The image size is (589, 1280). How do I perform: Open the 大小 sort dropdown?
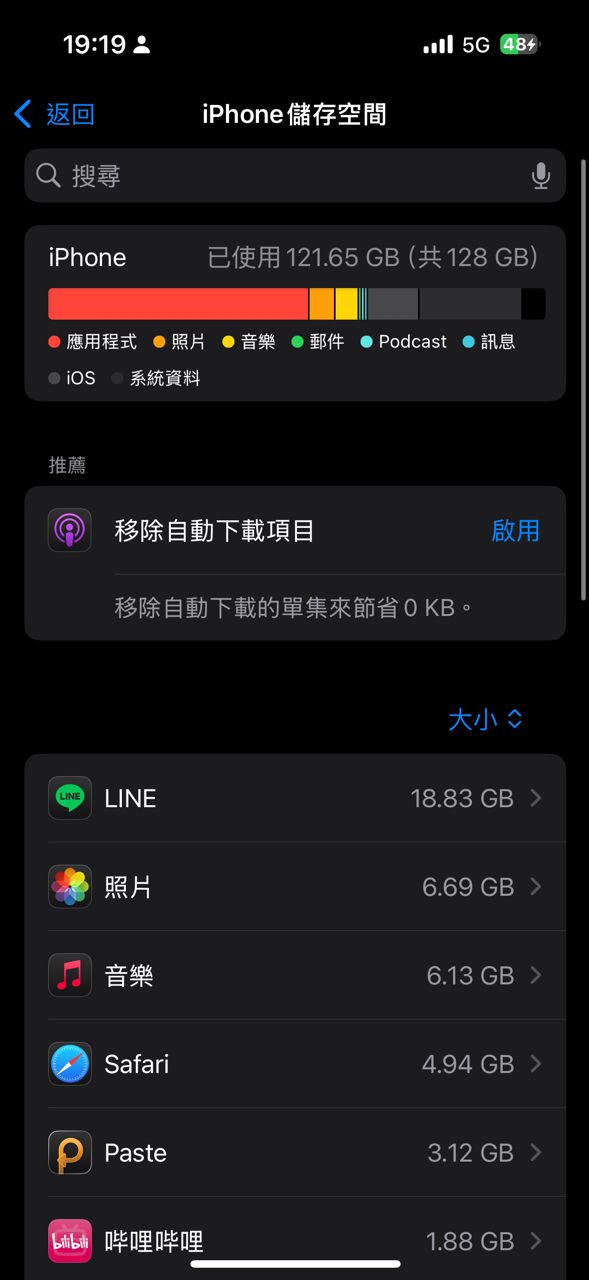coord(485,719)
